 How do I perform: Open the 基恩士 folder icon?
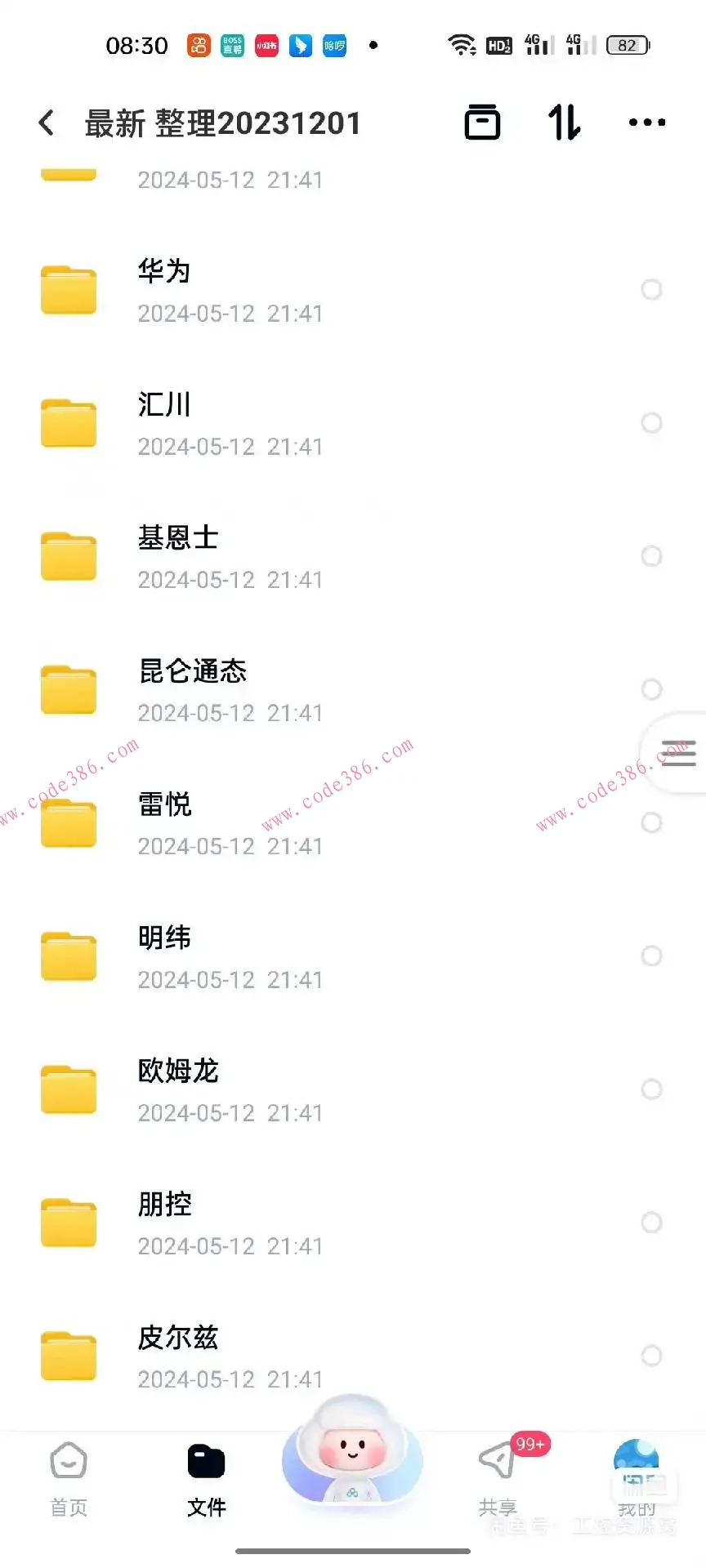69,556
